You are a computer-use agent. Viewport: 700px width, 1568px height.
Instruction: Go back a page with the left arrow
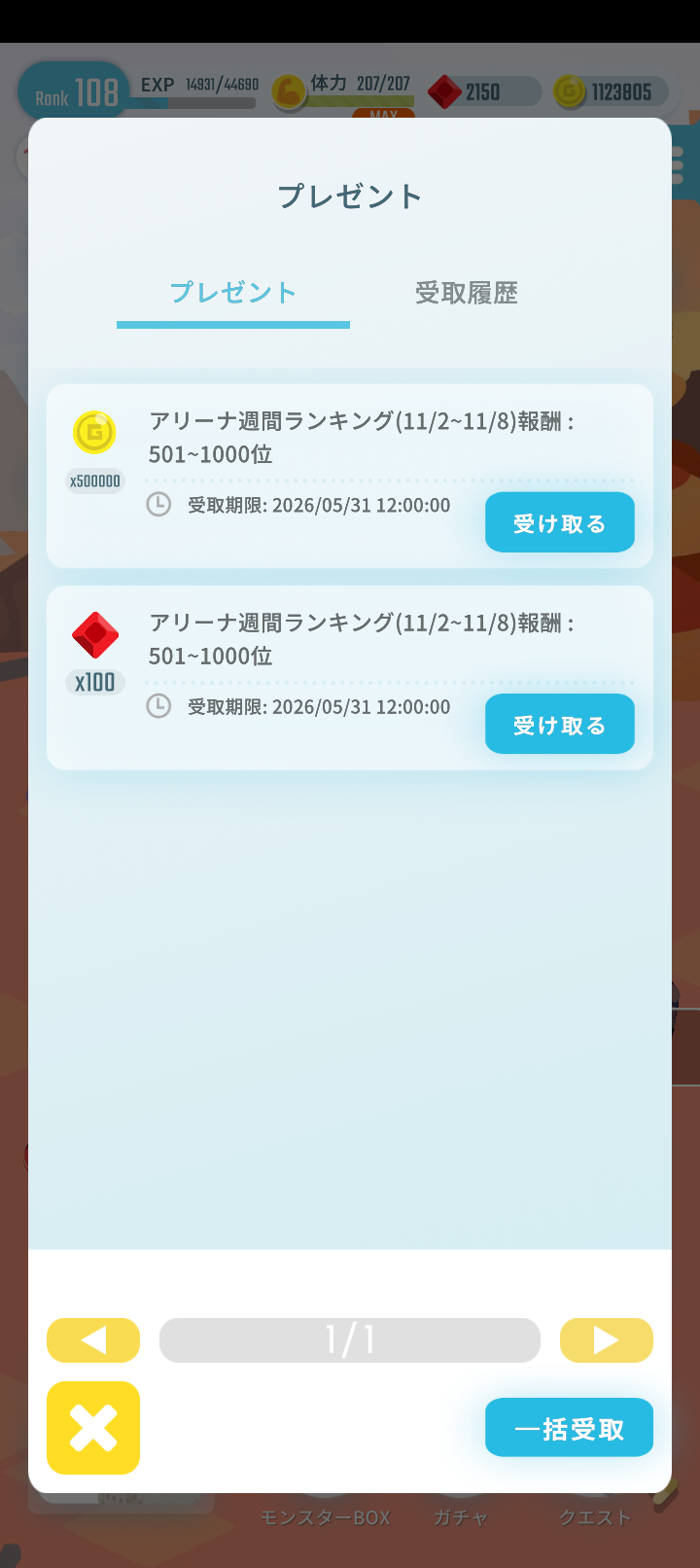coord(93,1339)
